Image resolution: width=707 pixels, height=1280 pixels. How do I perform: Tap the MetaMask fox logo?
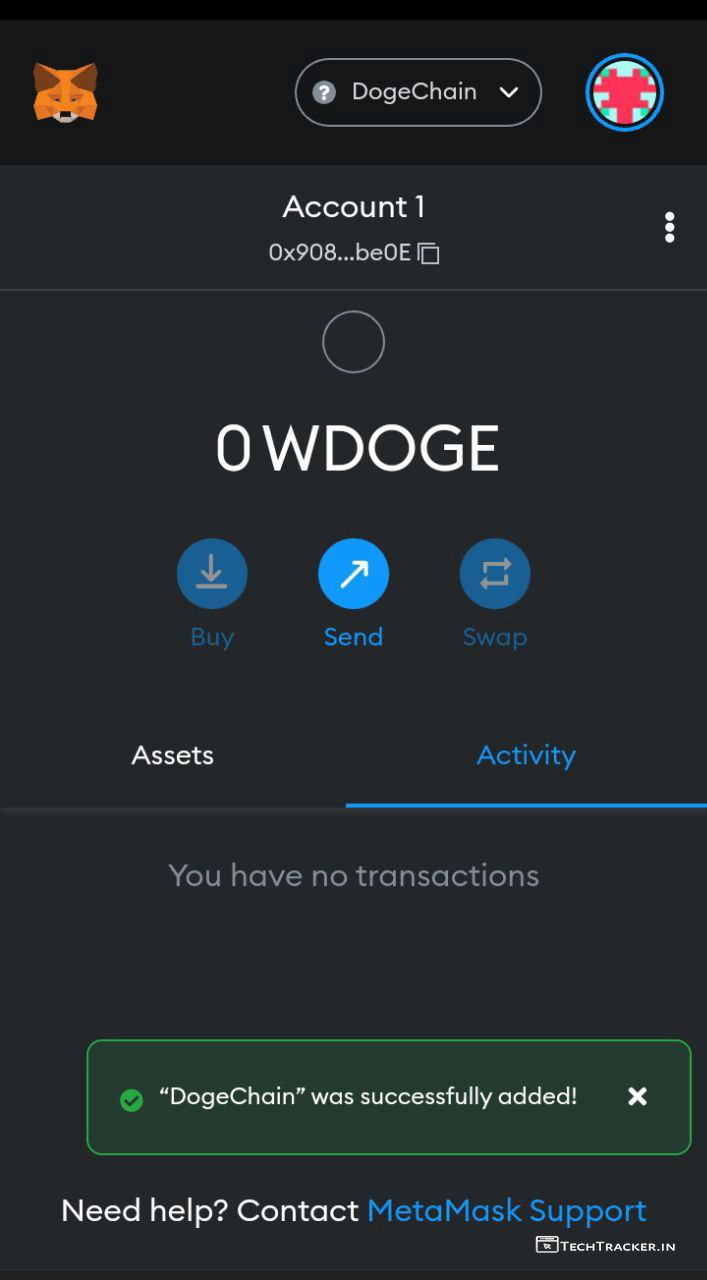pos(65,93)
